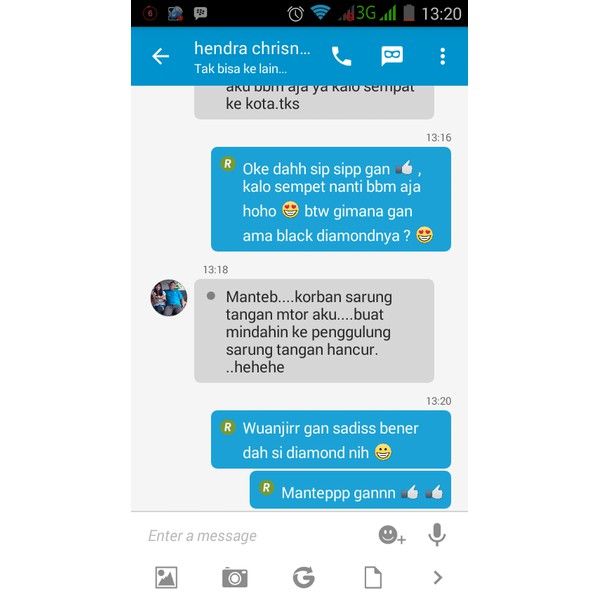Show more attachment options arrow
600x600 pixels.
pyautogui.click(x=437, y=577)
